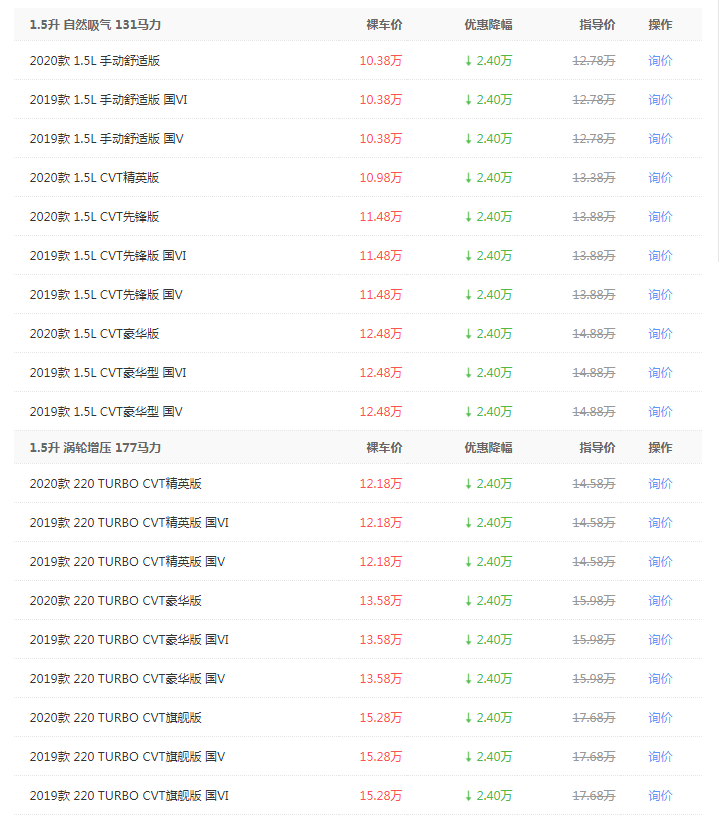The height and width of the screenshot is (819, 719).
Task: Tap 询价 for 2020款 220 TURBO CVT旗舰版
Action: point(660,717)
